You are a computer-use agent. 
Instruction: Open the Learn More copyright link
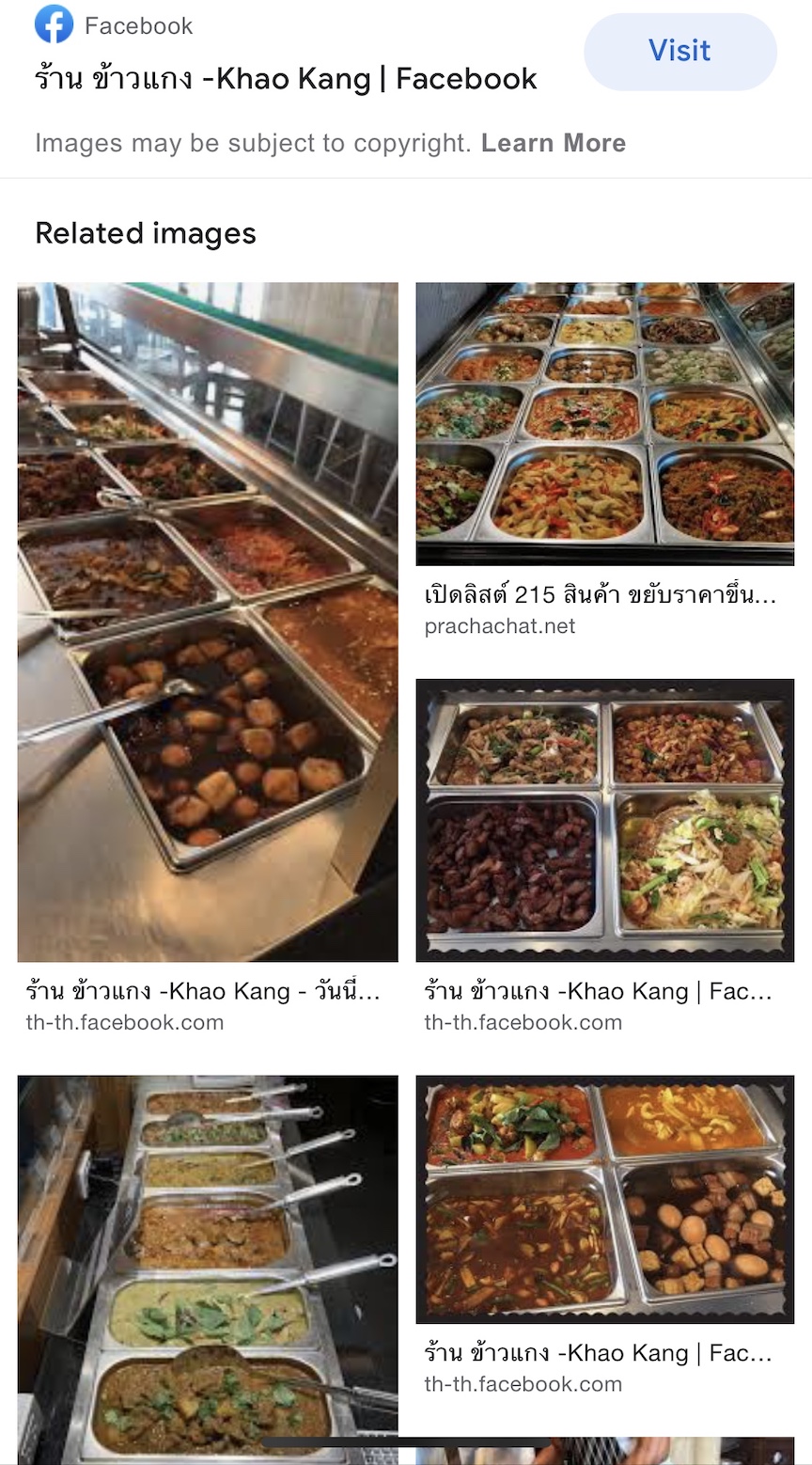click(x=554, y=143)
